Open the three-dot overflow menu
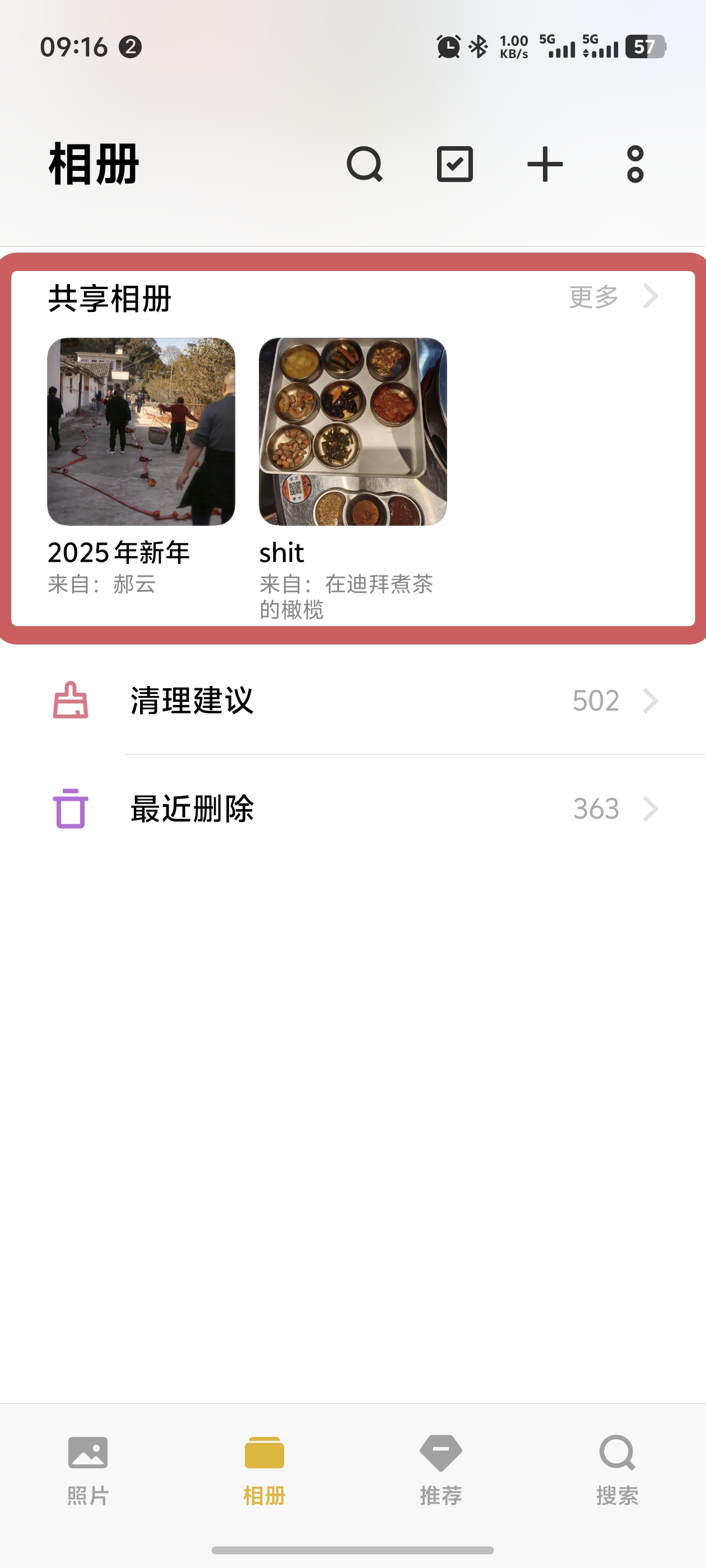The image size is (706, 1568). [x=635, y=164]
